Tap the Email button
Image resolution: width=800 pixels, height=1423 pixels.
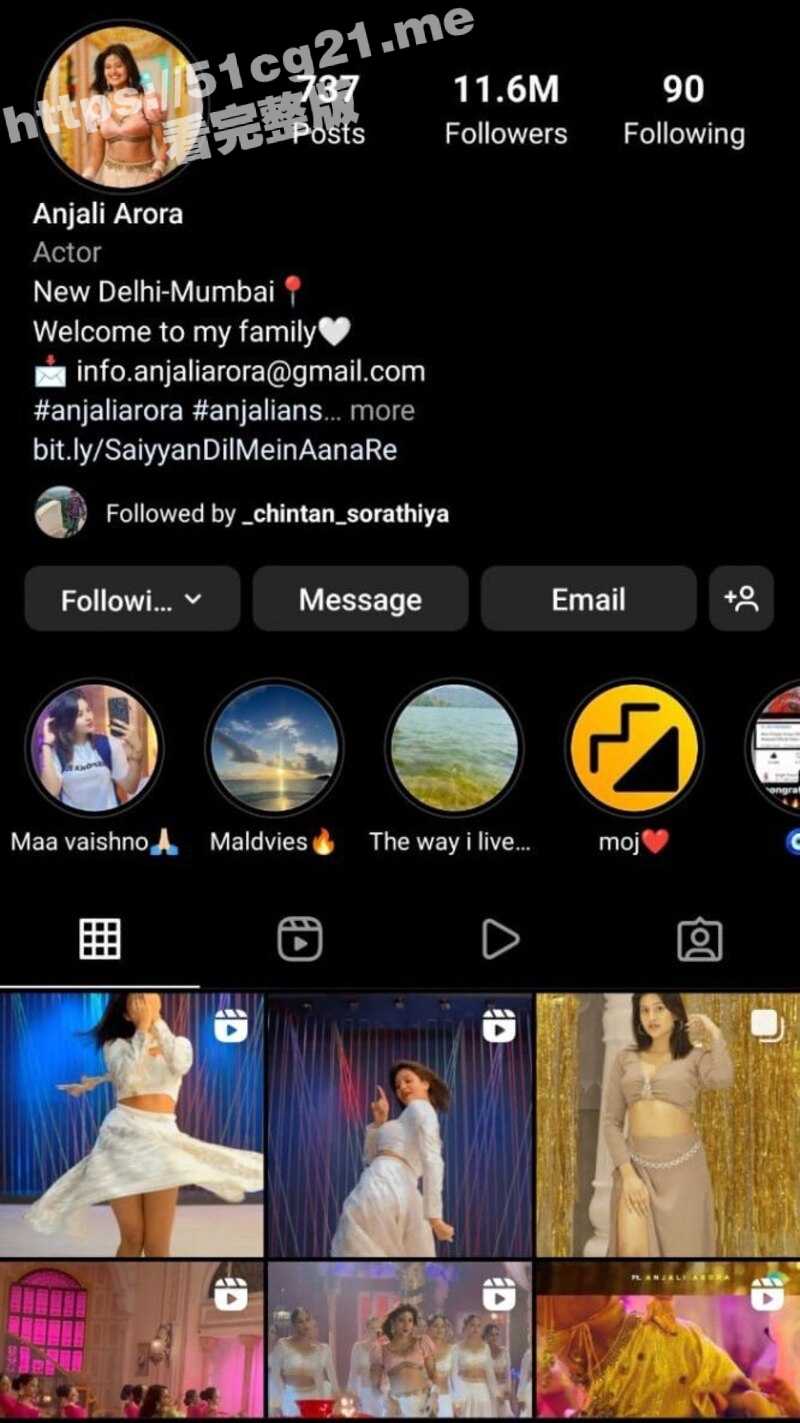point(588,599)
